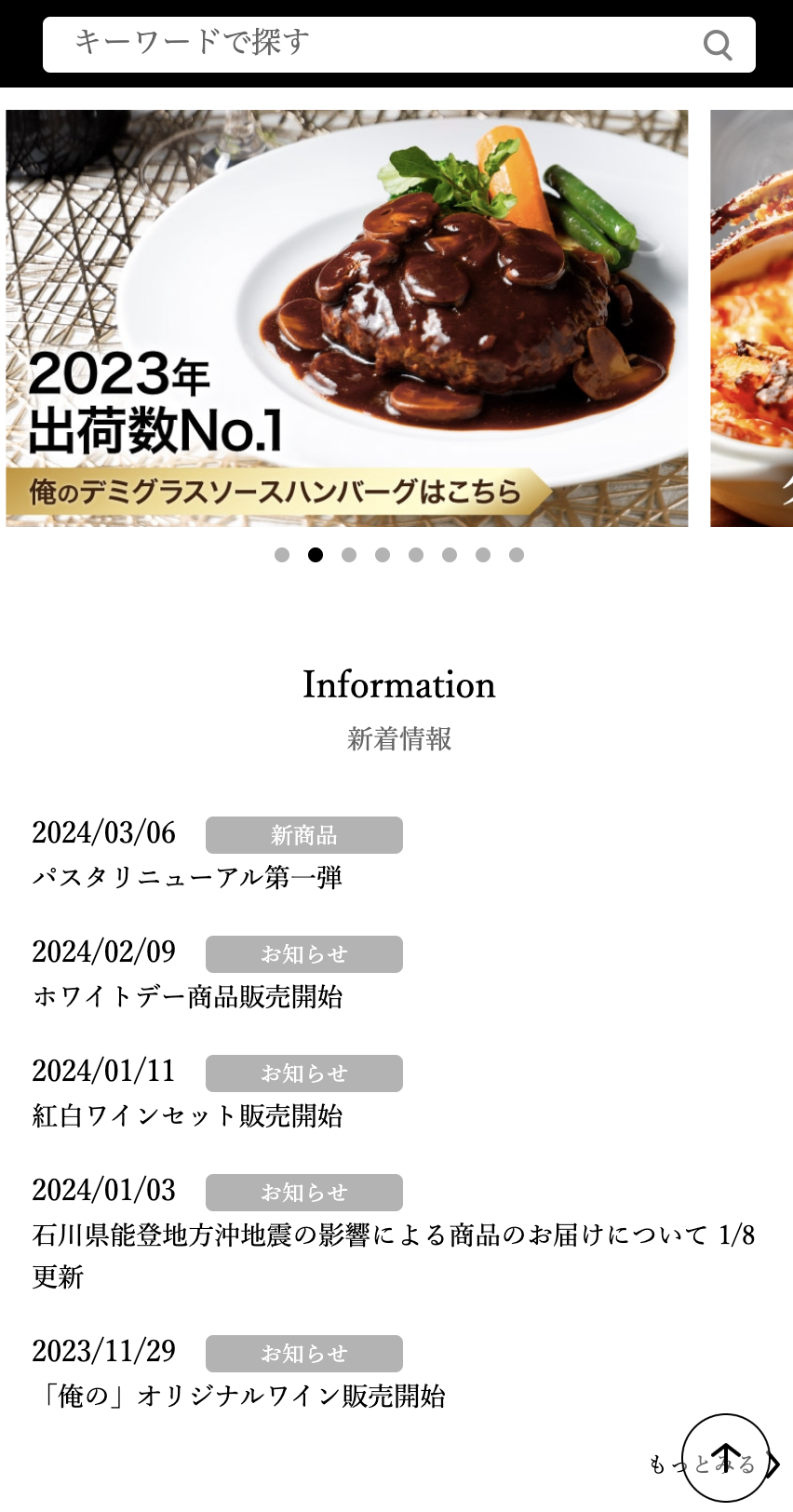Select the last carousel page dot
The height and width of the screenshot is (1512, 793).
(x=517, y=555)
